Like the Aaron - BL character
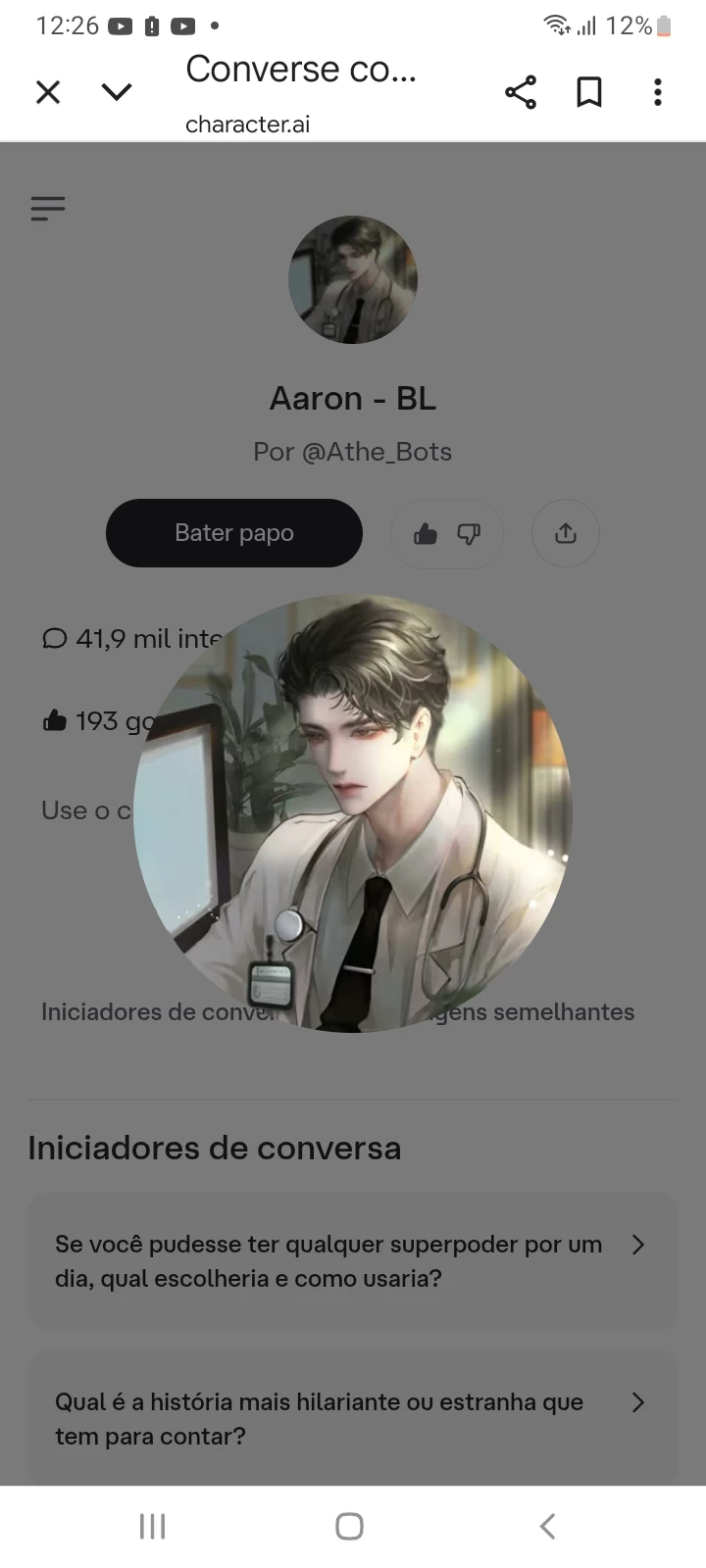Screen dimensions: 706x1568 (426, 534)
